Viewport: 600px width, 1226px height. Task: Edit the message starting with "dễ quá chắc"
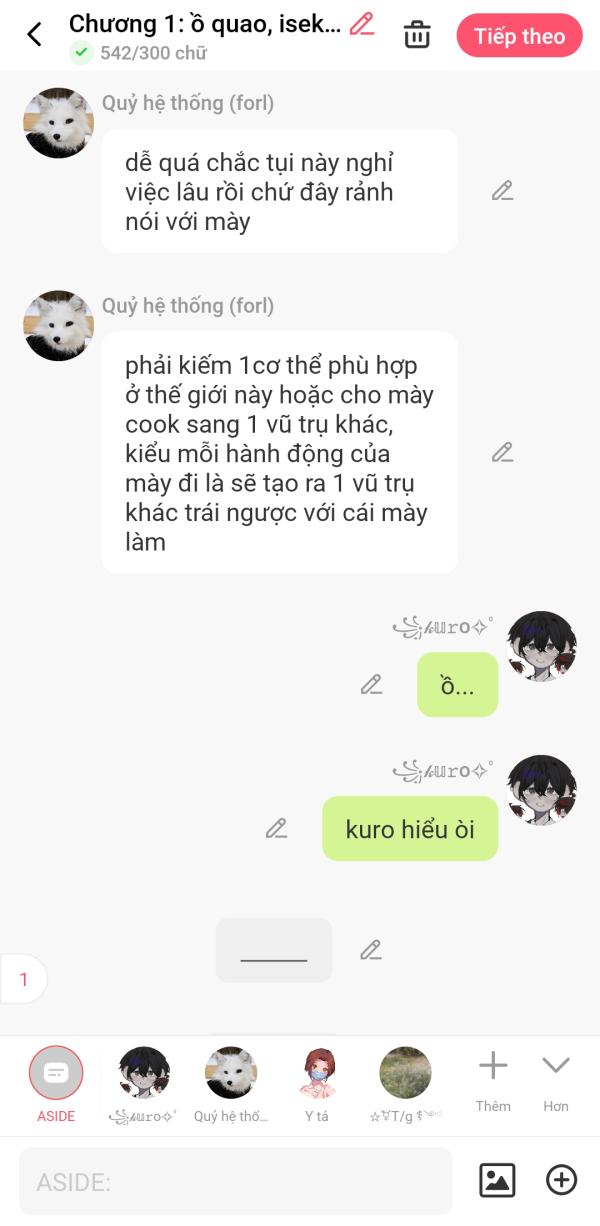pos(502,191)
